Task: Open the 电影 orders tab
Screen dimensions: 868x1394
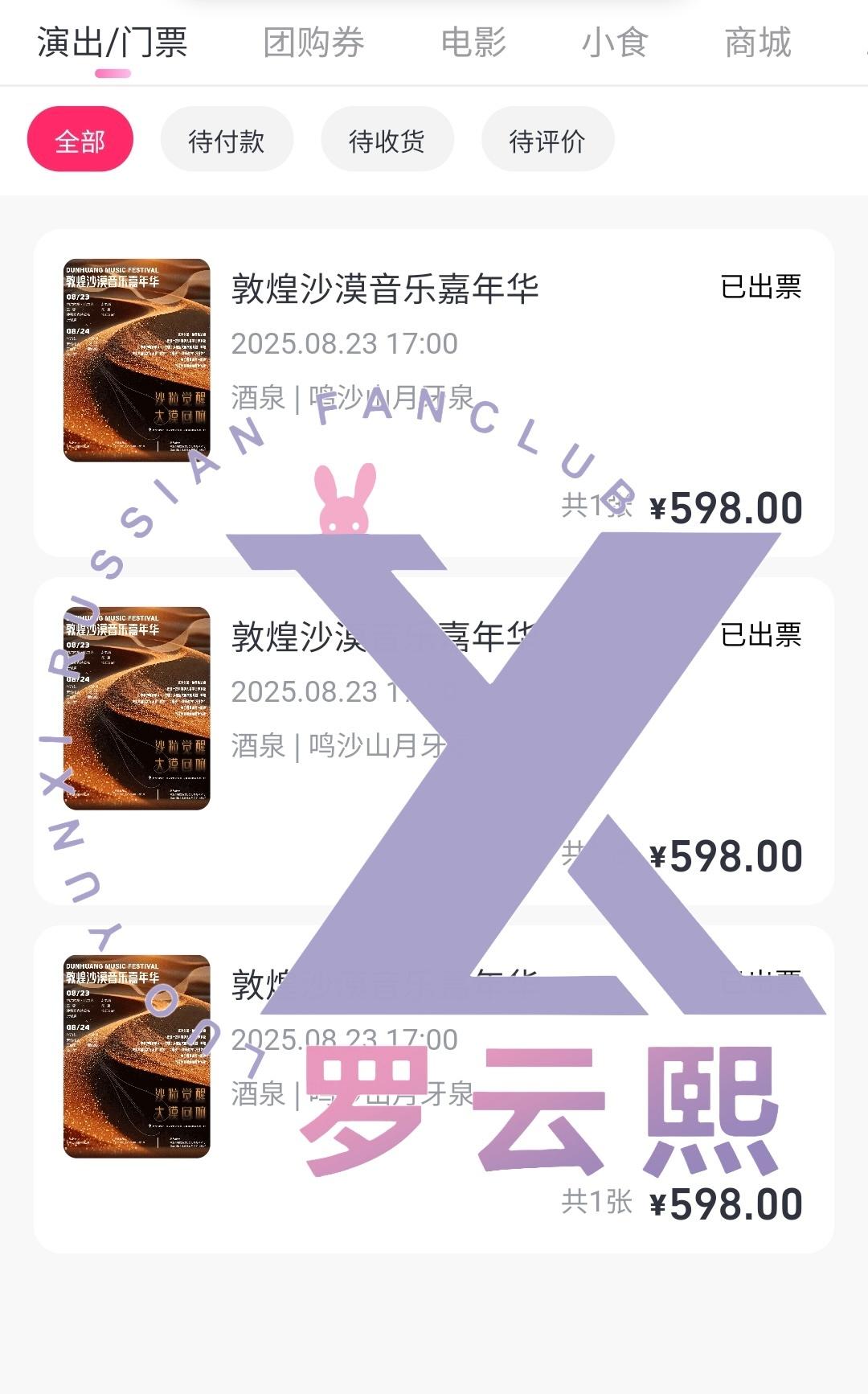Action: [x=473, y=43]
